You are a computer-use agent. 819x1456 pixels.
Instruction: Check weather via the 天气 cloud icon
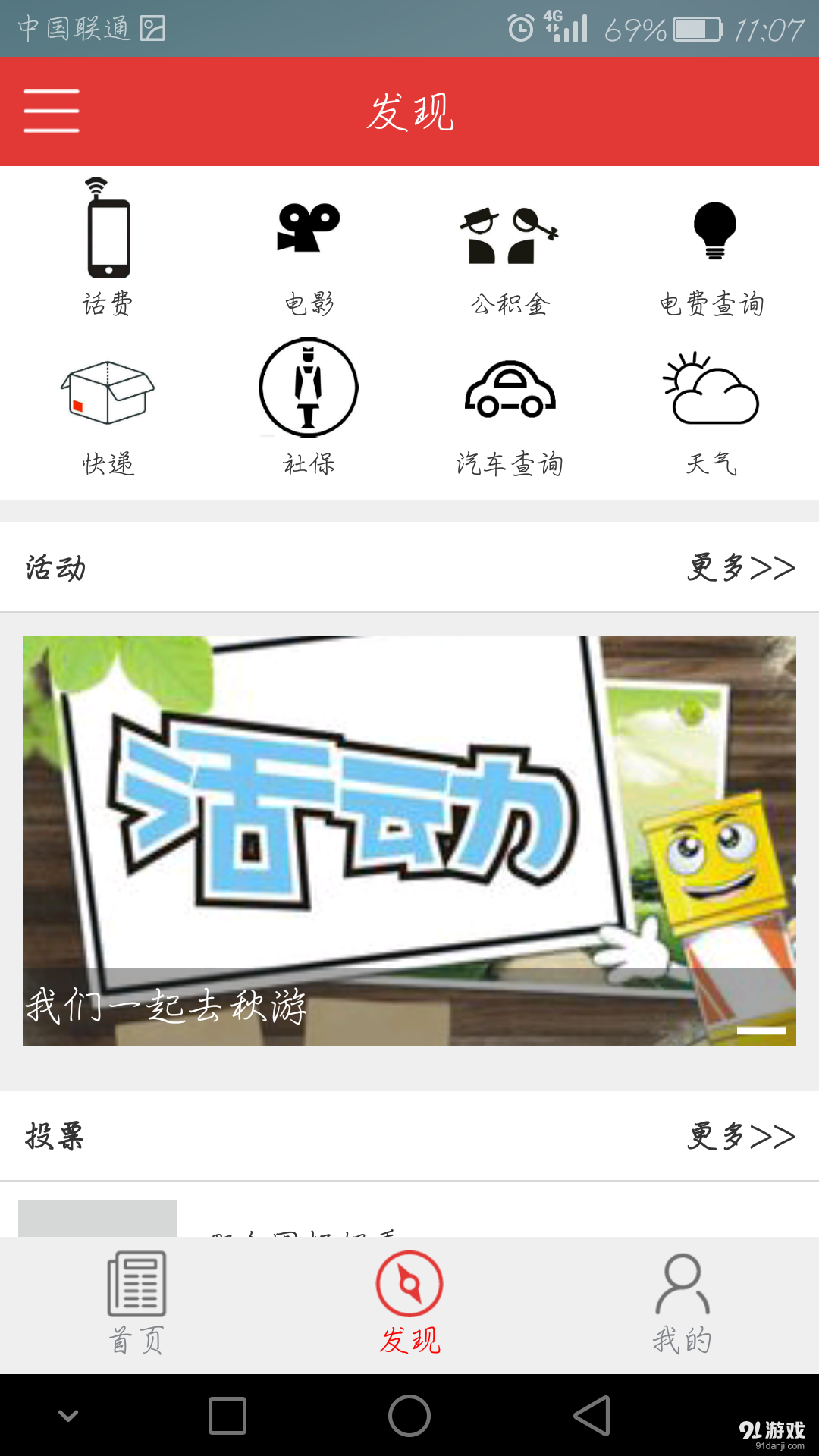(x=711, y=391)
